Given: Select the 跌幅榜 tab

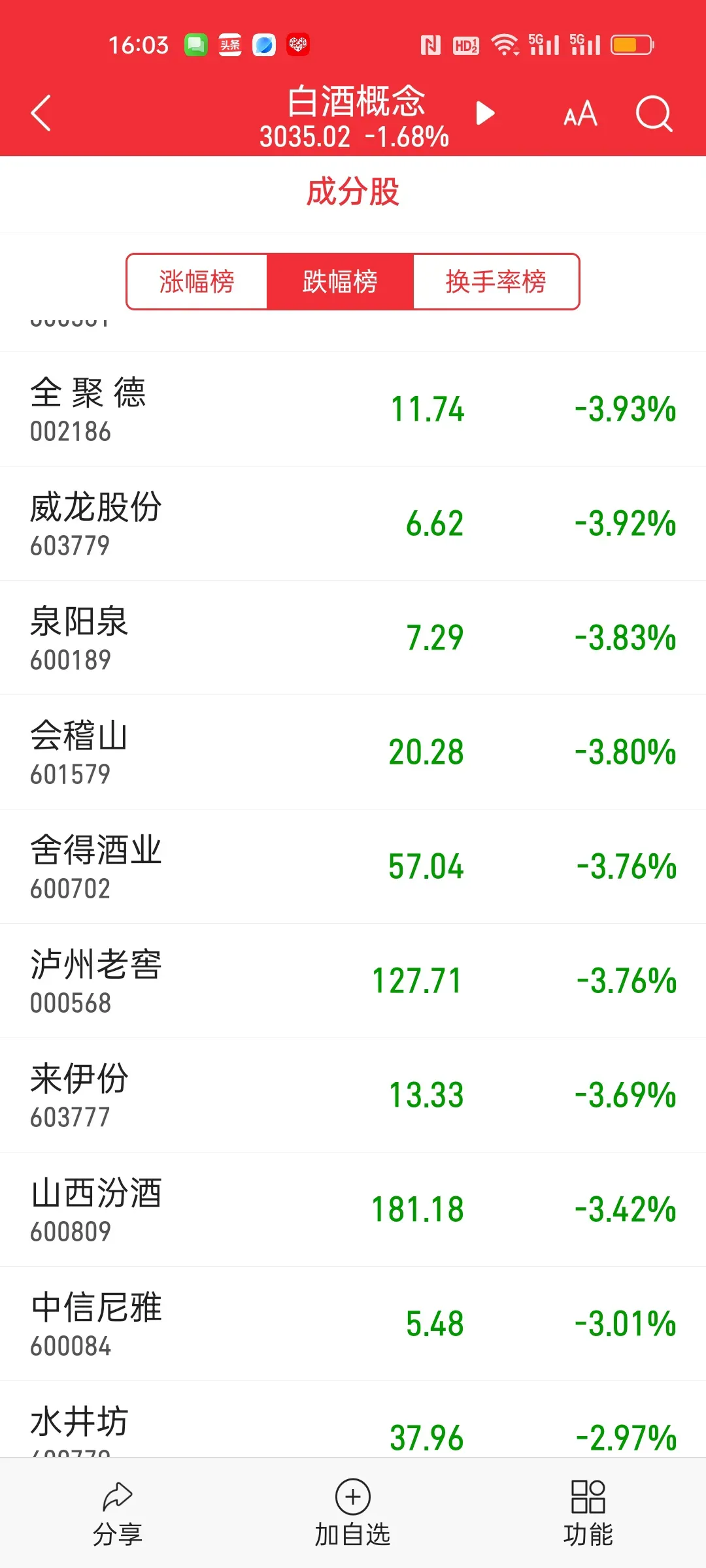Looking at the screenshot, I should 340,282.
